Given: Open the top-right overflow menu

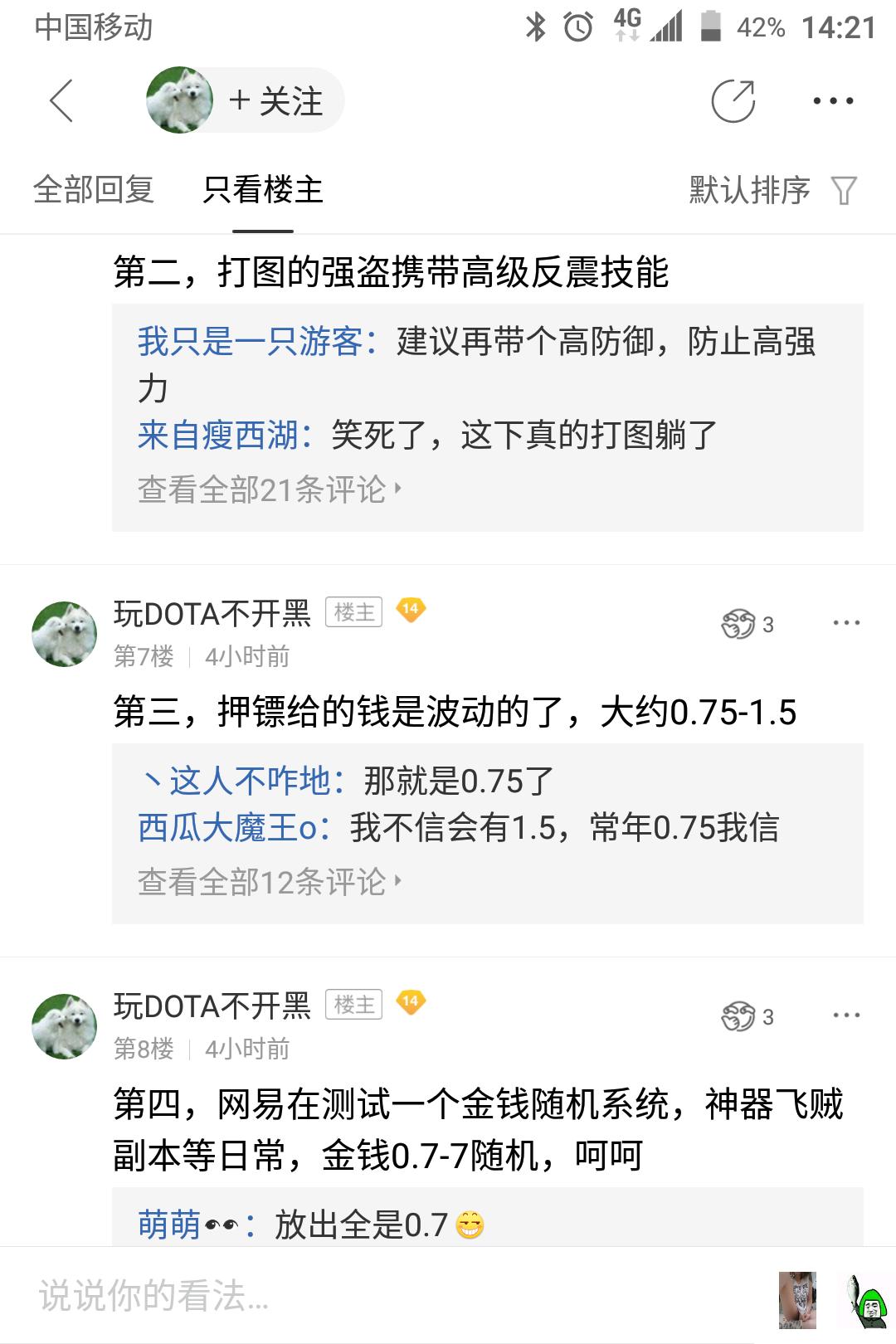Looking at the screenshot, I should tap(833, 101).
